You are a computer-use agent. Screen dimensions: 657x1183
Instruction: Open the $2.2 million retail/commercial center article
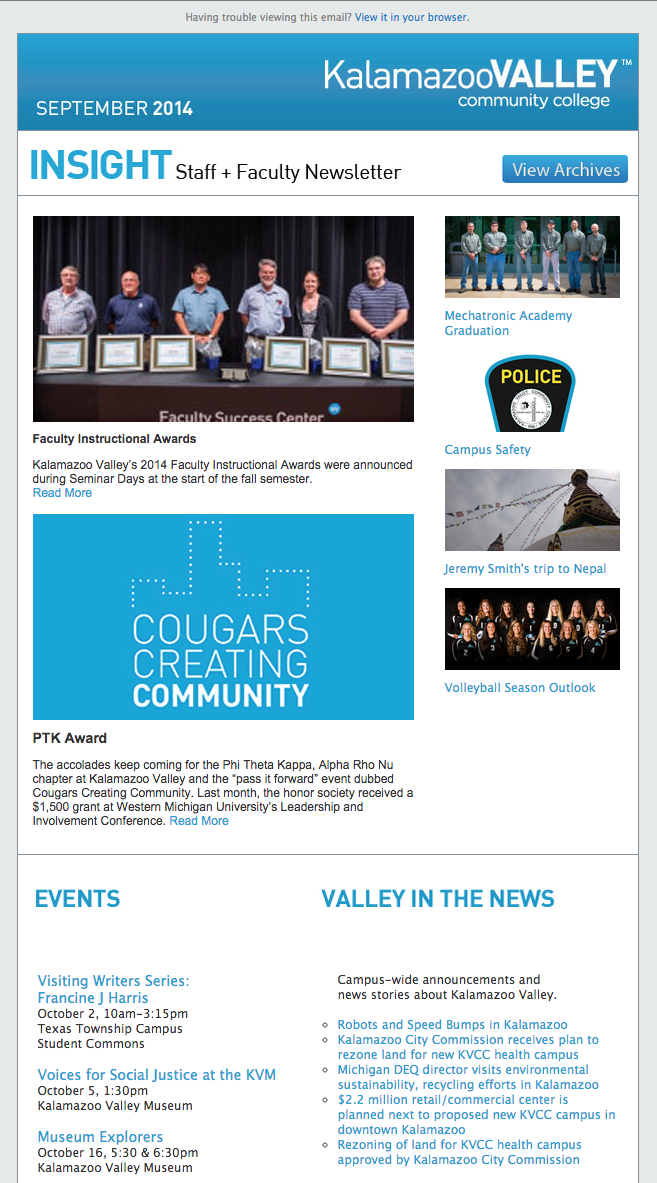(476, 1114)
